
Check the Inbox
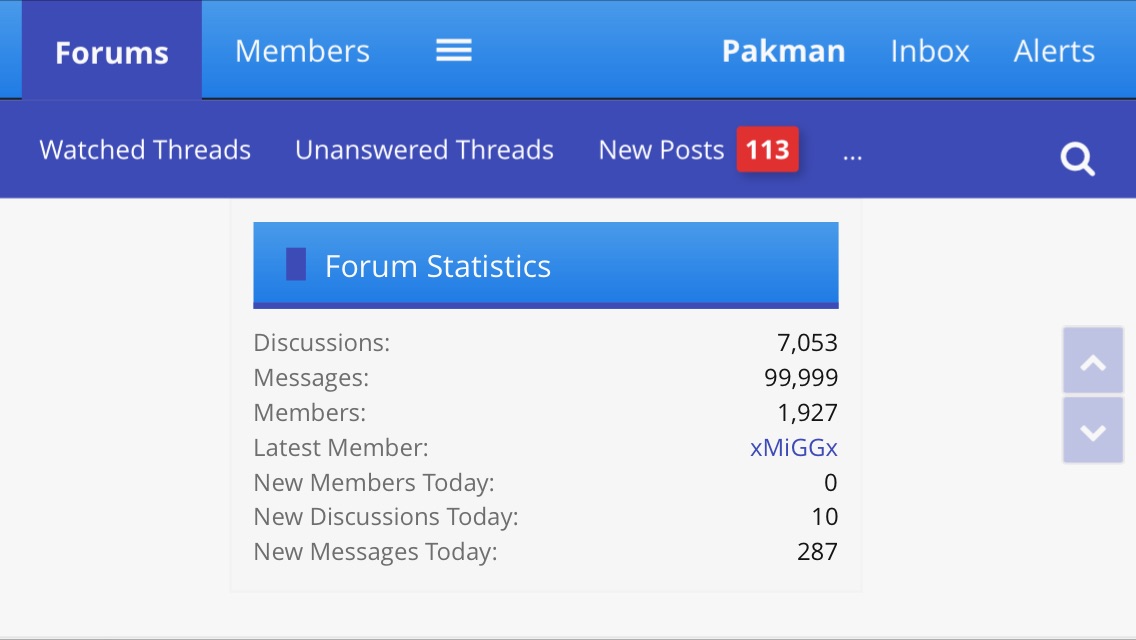(x=929, y=52)
